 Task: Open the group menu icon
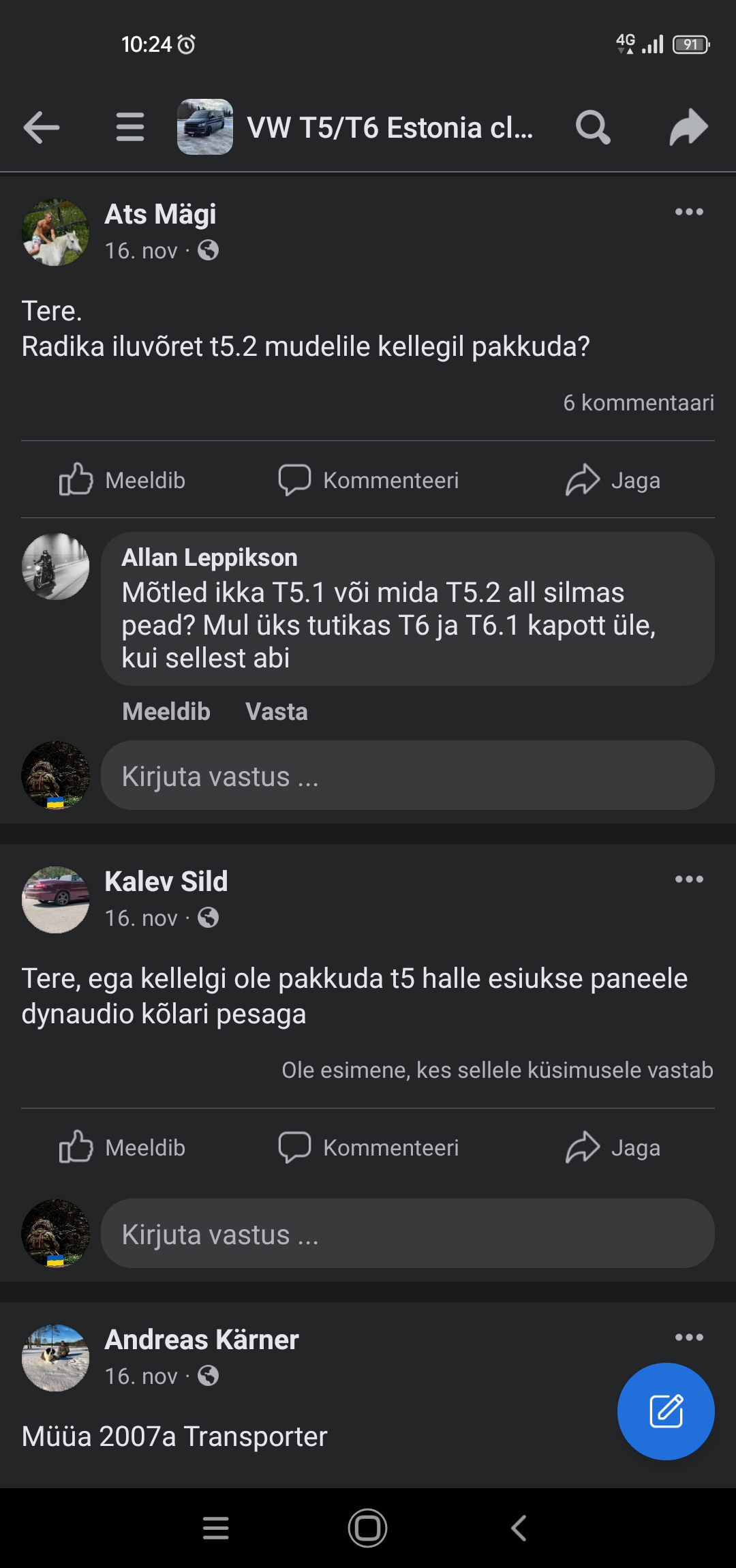129,127
